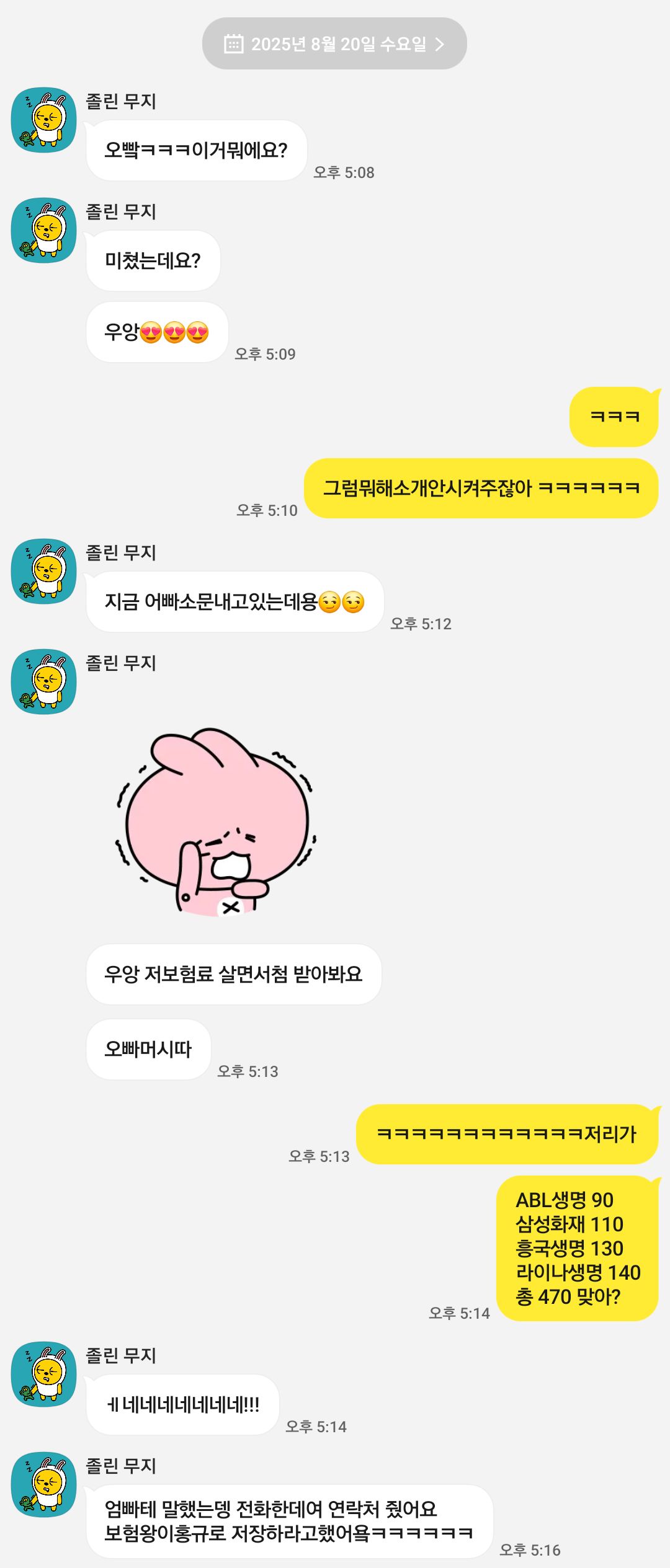
Task: View sender avatar beside "지금 어빠소문내고있는데용" message
Action: coord(44,572)
